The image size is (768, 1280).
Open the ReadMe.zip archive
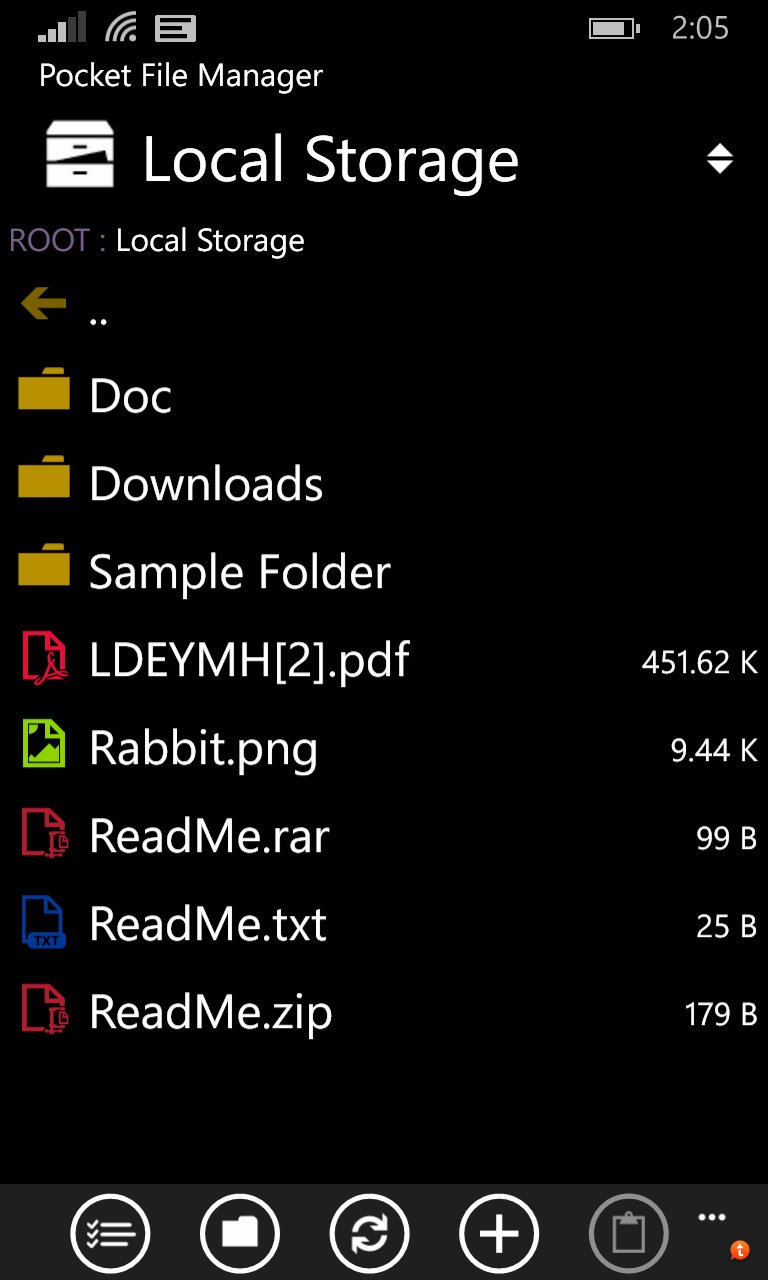210,1012
